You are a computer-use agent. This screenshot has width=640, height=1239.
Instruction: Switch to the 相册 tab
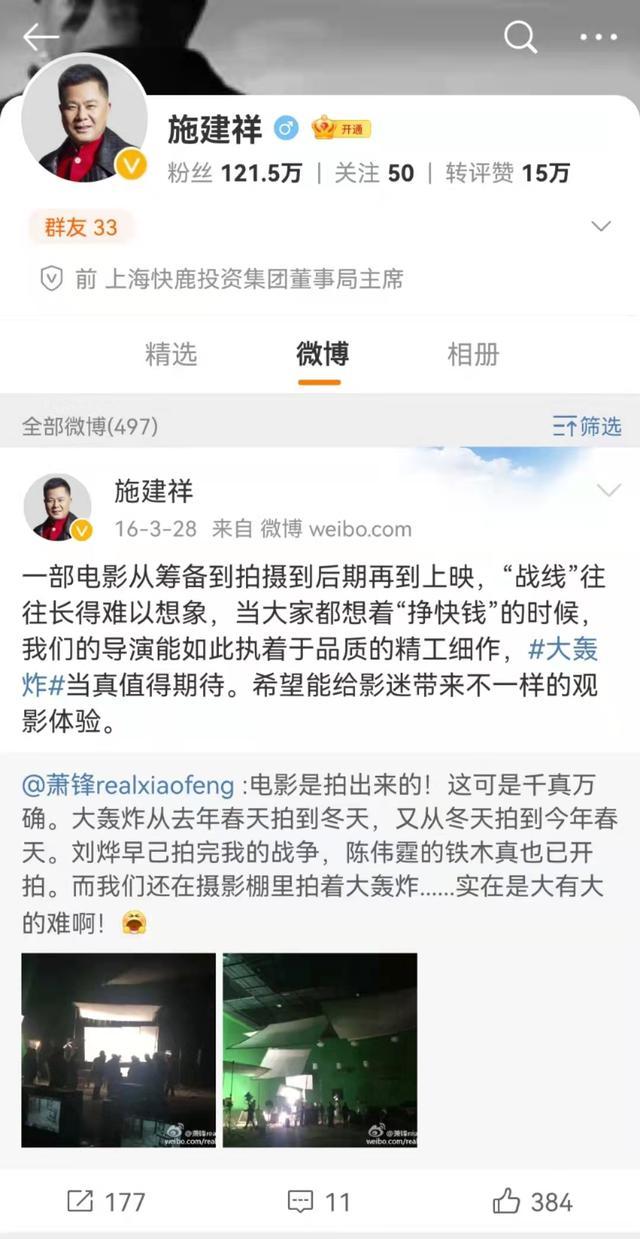[472, 354]
